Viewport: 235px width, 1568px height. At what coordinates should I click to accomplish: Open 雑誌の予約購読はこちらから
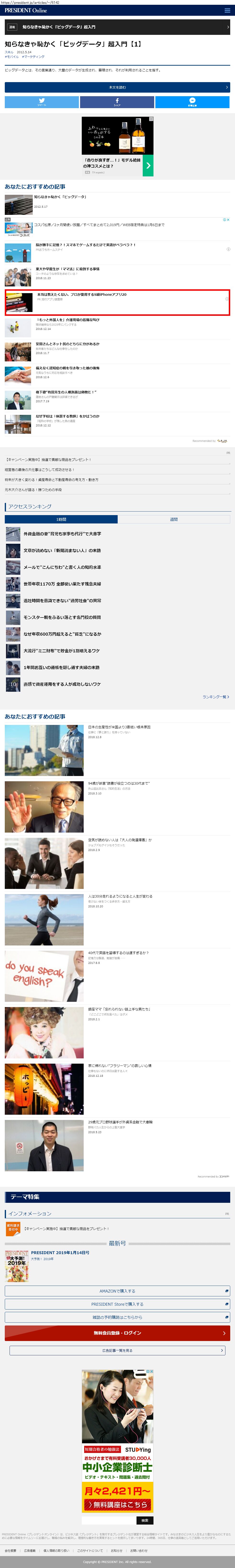[117, 1317]
